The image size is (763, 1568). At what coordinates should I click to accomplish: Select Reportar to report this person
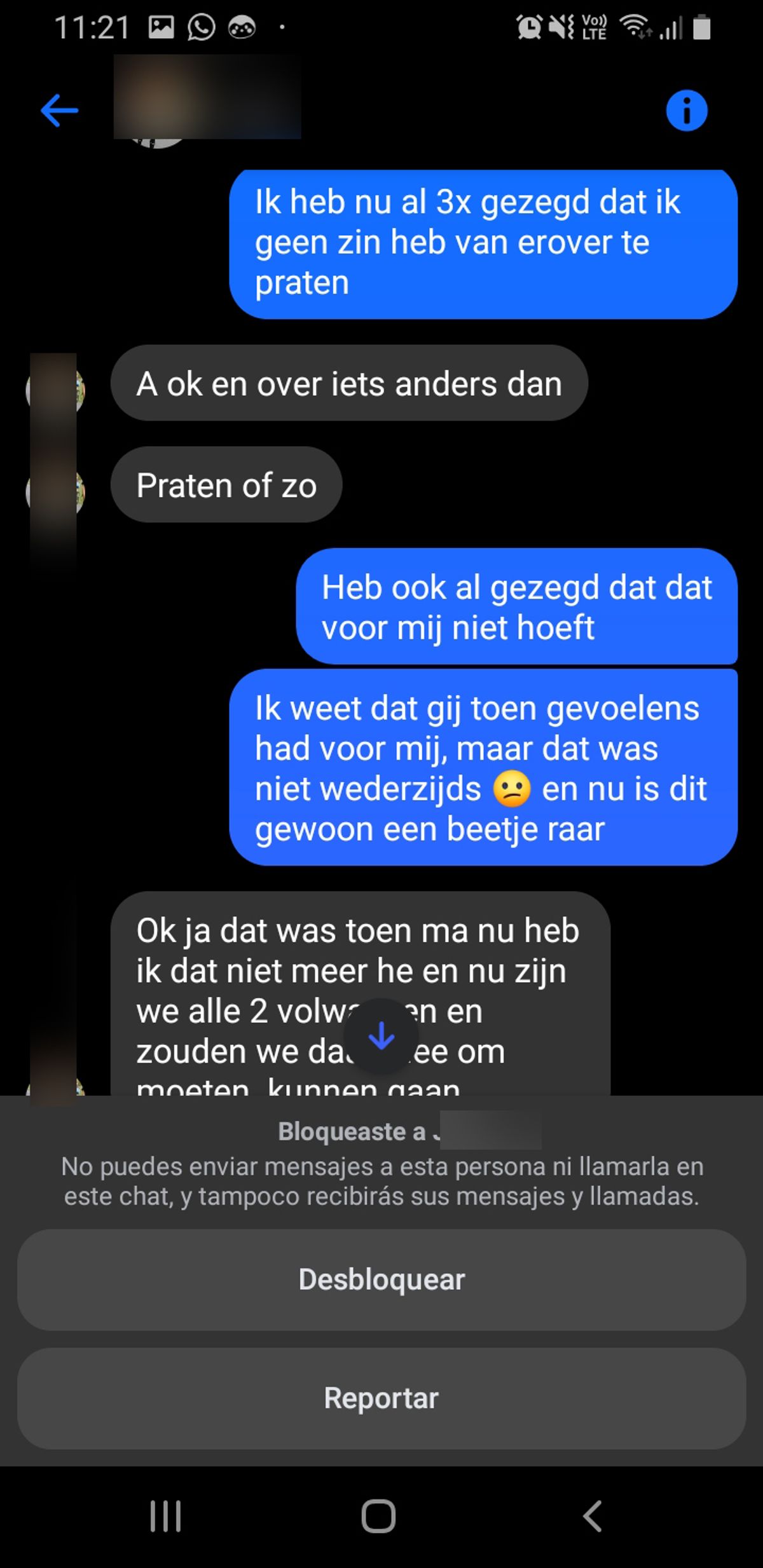(381, 1398)
